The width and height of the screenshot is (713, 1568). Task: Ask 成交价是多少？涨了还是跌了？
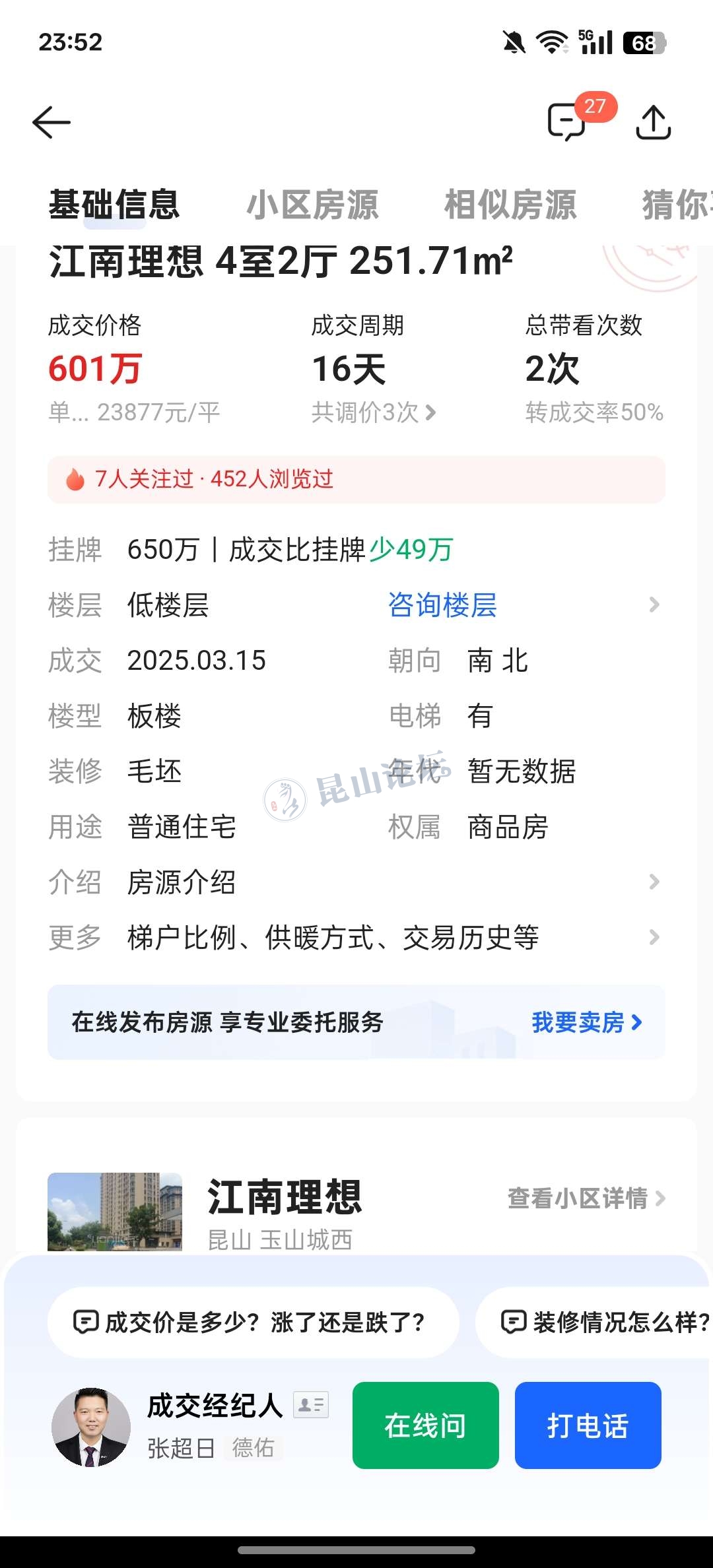[x=253, y=1322]
